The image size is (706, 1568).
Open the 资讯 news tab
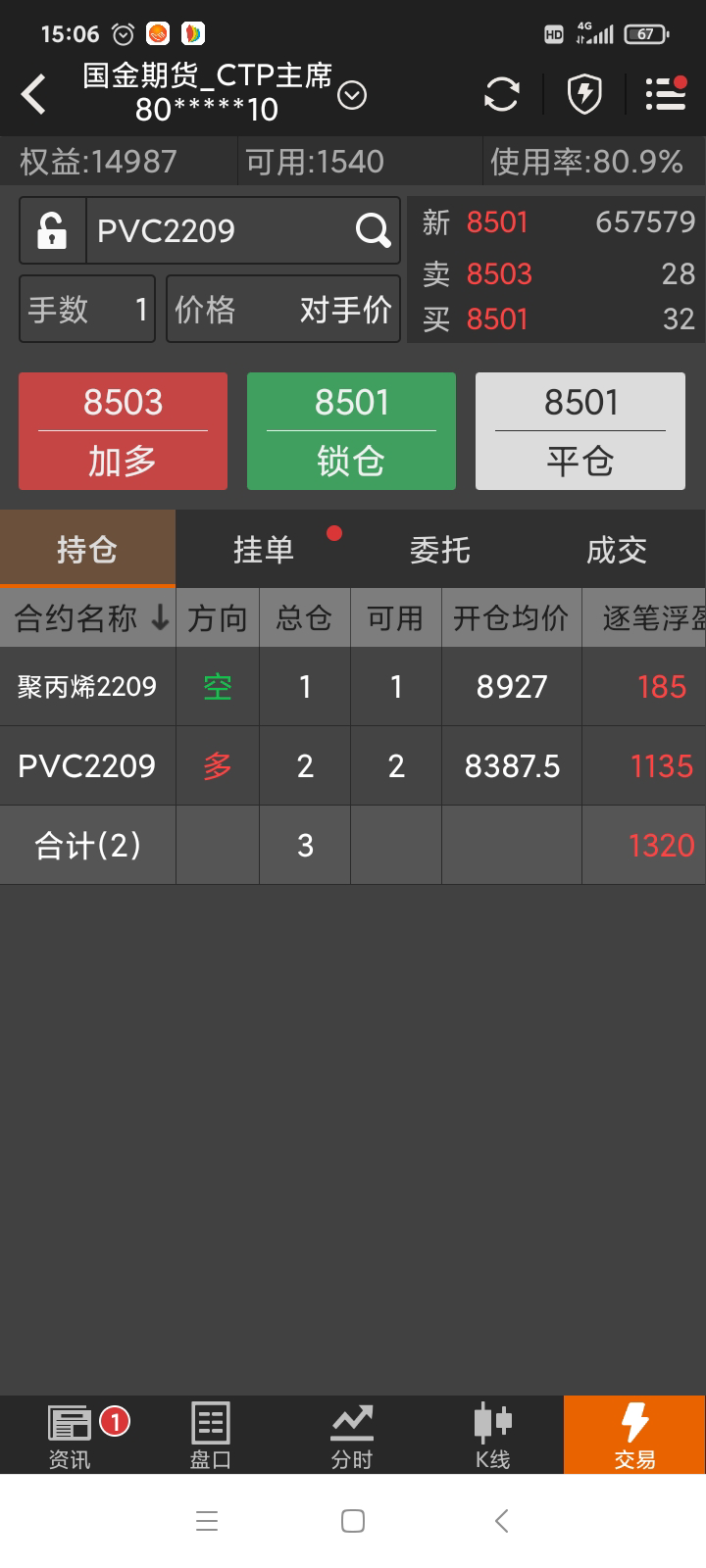(70, 1436)
